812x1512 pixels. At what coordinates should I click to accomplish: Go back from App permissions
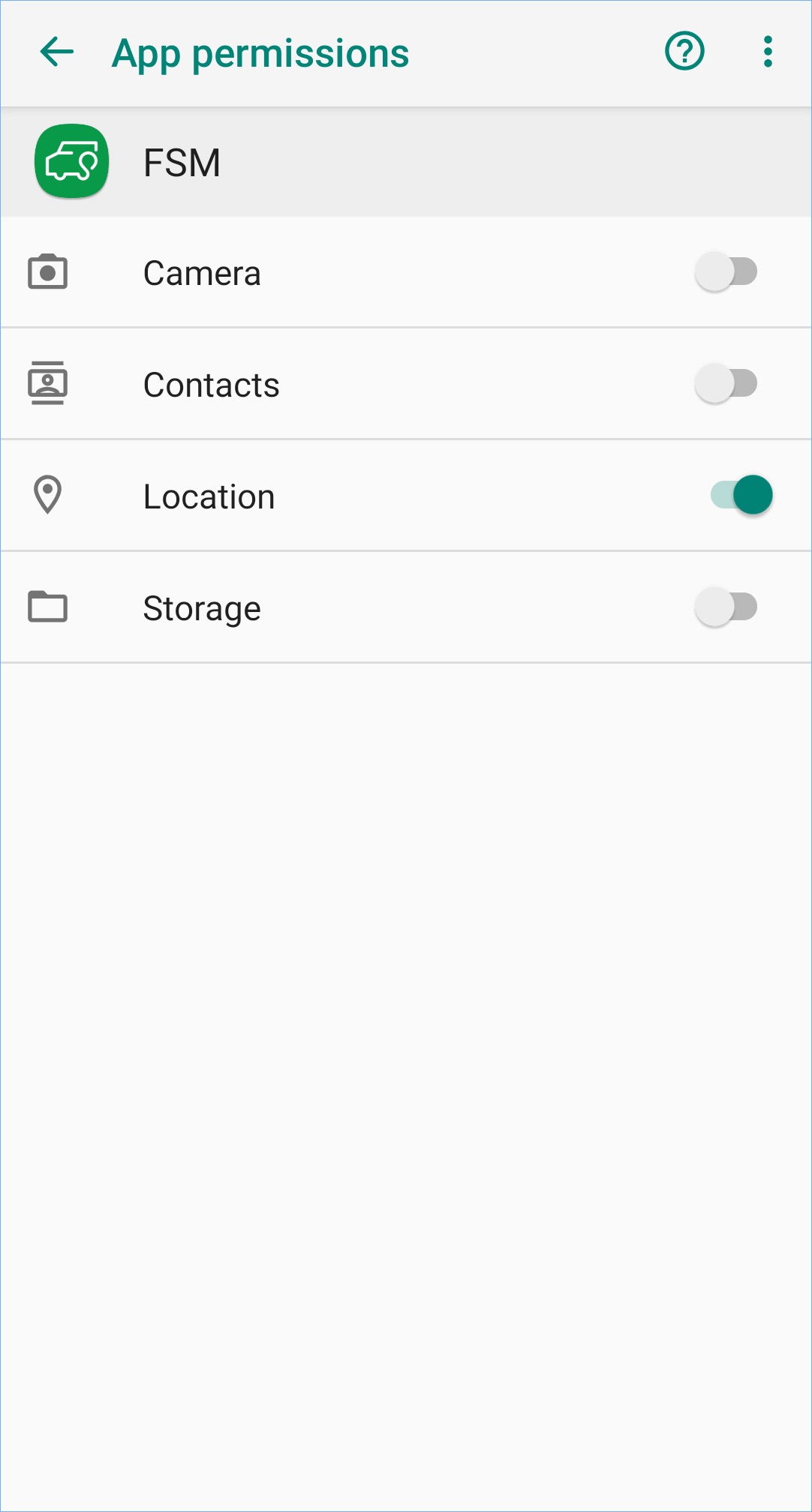56,52
